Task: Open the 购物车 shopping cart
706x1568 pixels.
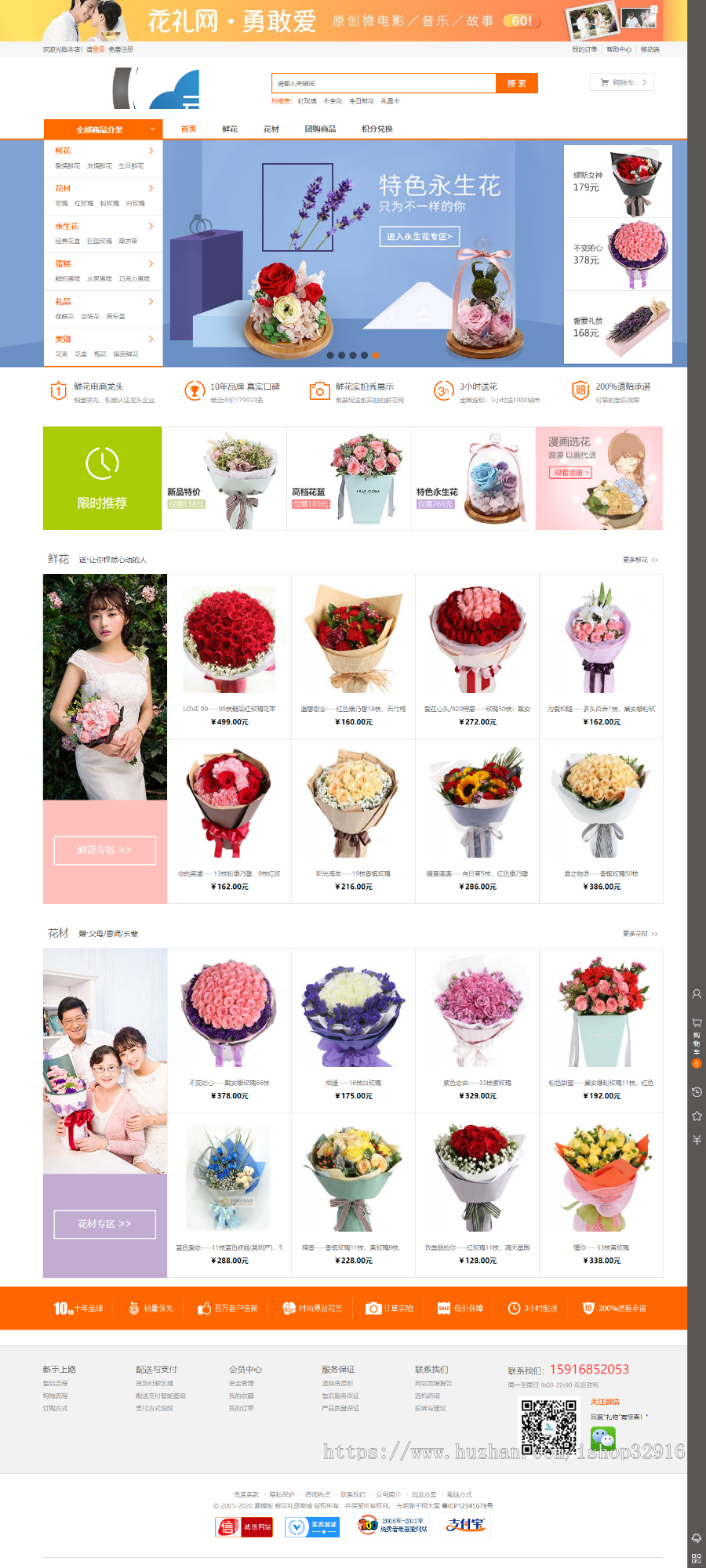Action: 622,82
